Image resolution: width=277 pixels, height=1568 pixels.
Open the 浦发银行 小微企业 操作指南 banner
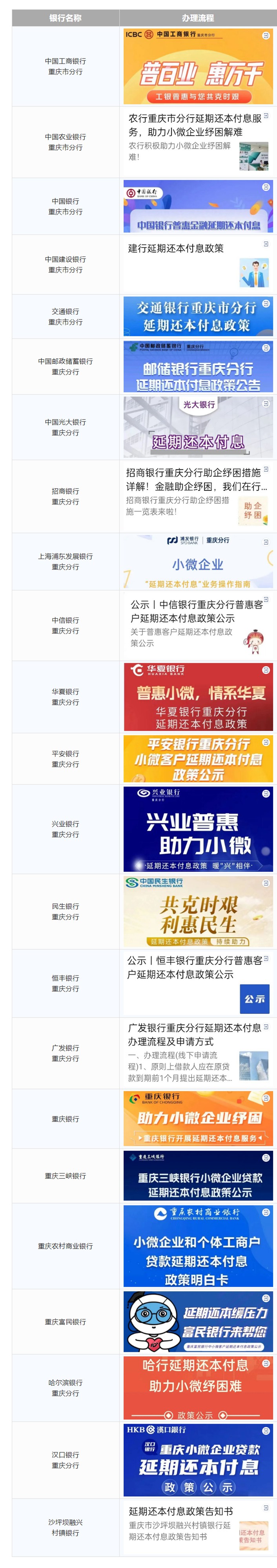(198, 561)
